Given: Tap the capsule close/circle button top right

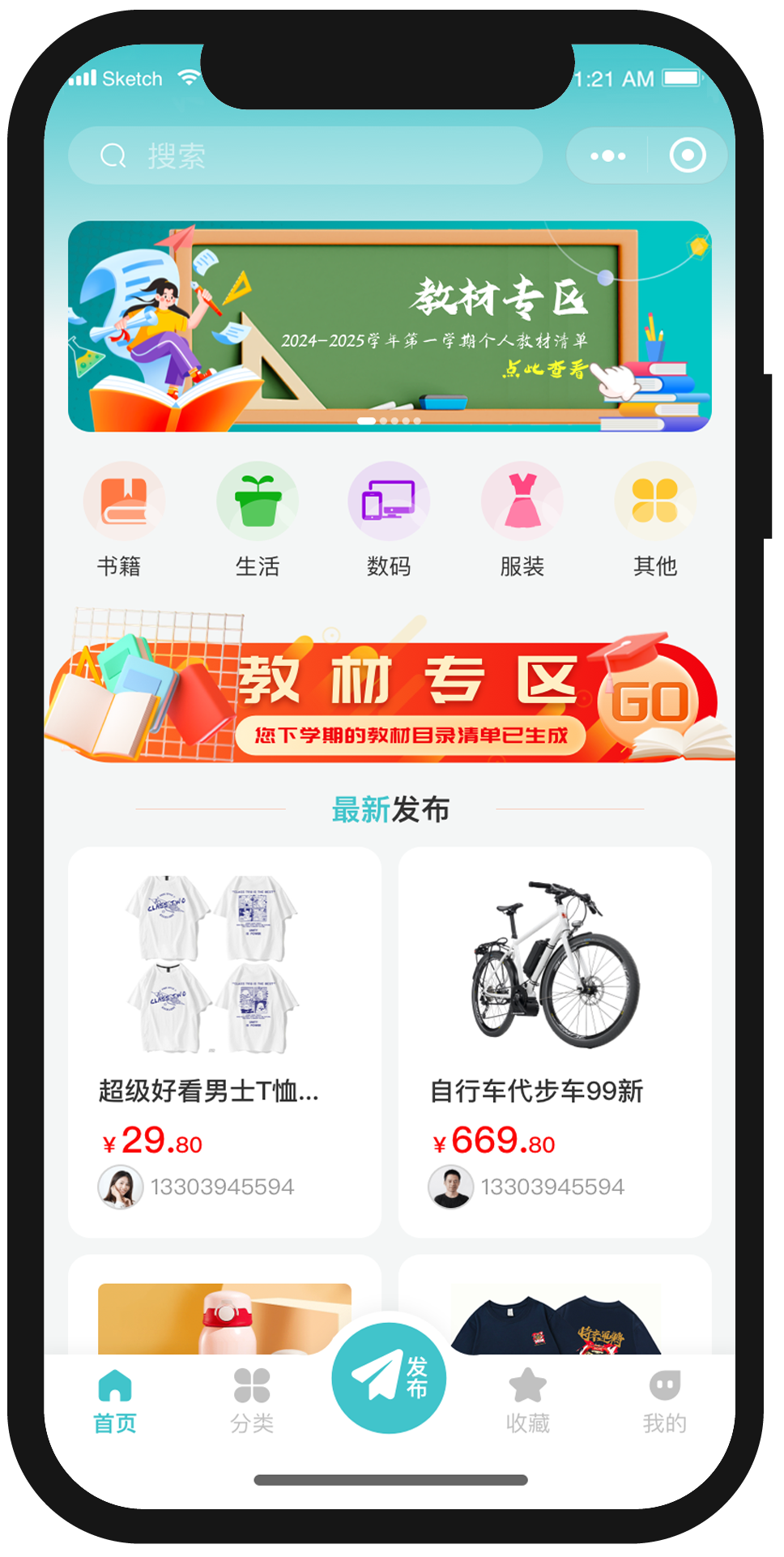Looking at the screenshot, I should [x=688, y=155].
